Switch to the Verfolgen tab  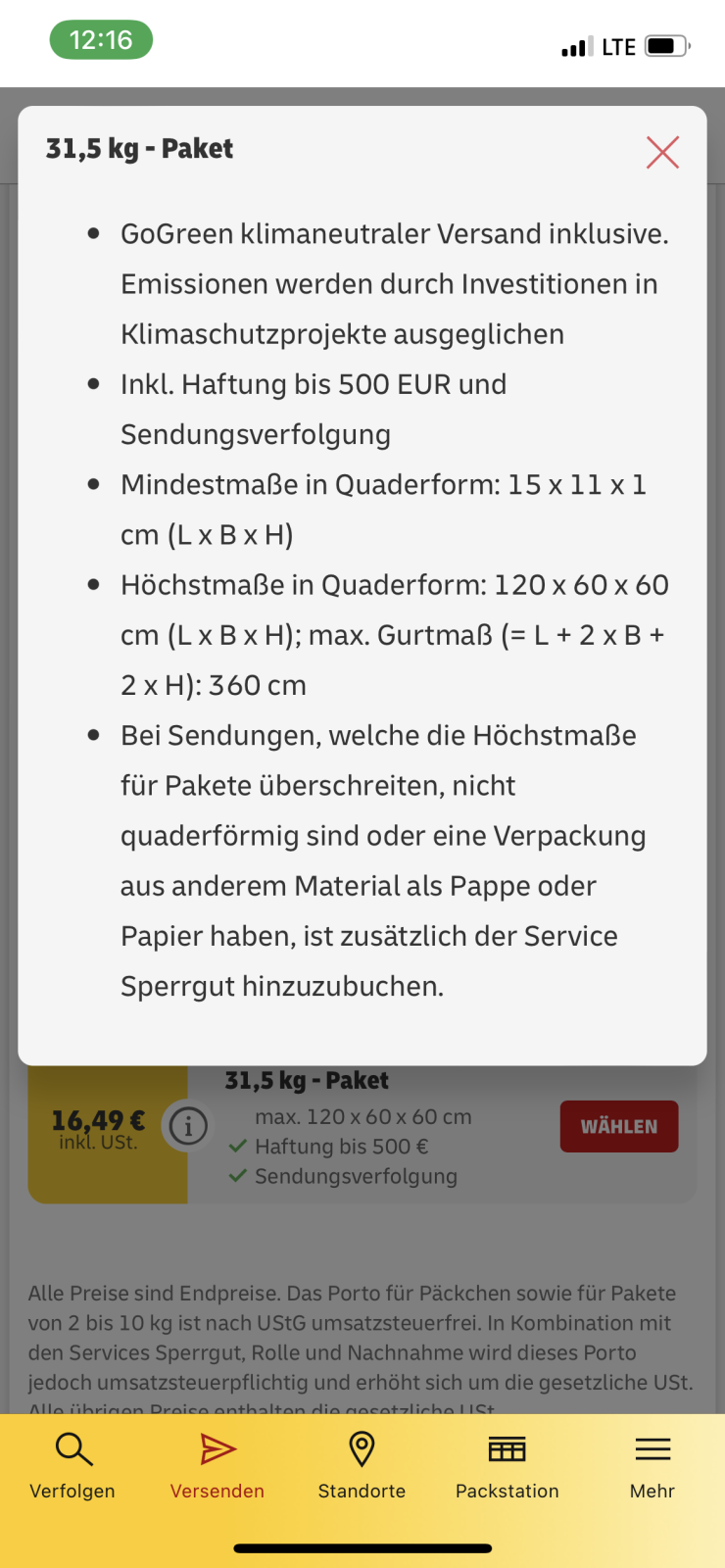click(72, 1465)
